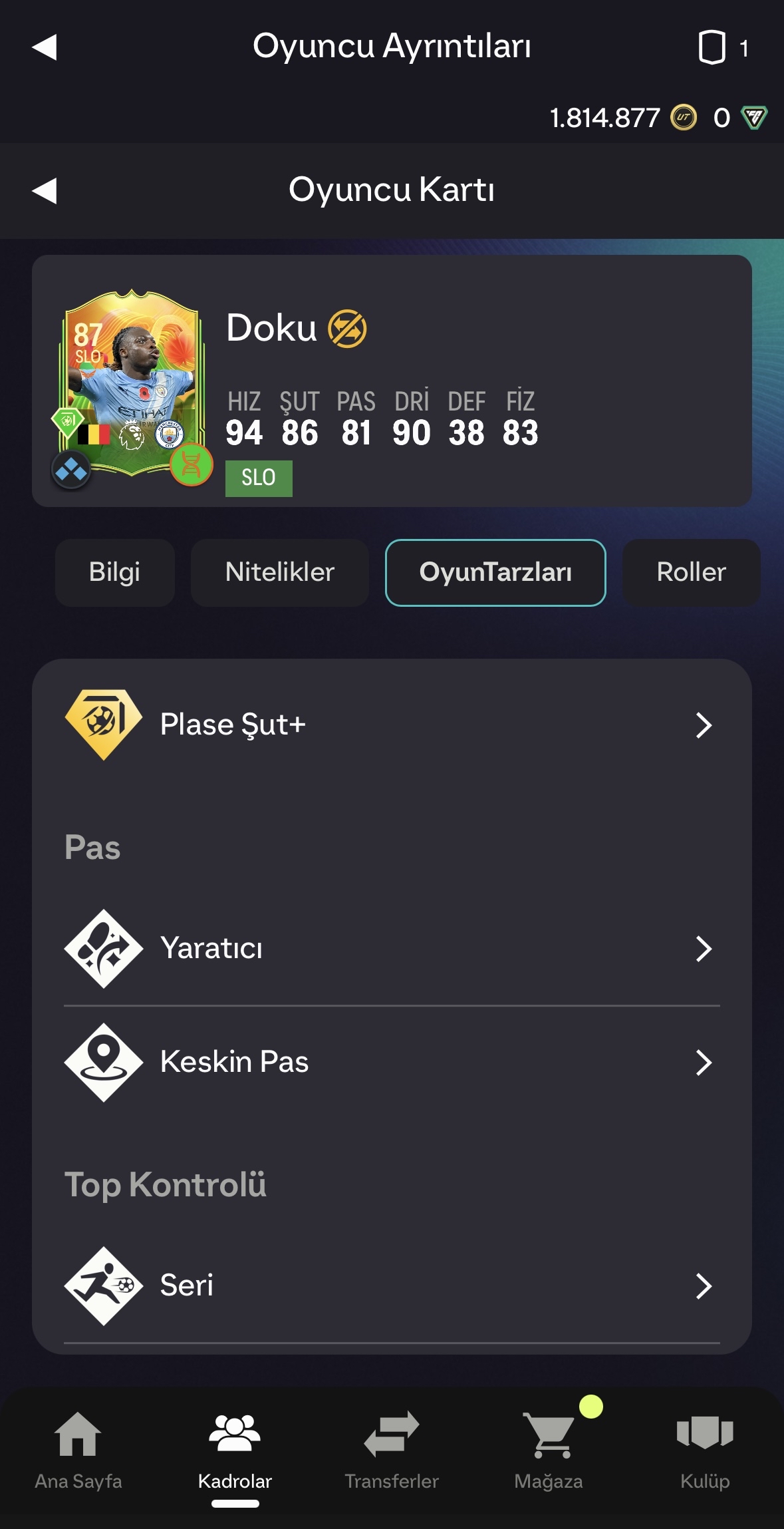Go to the Ana Sayfa tab
This screenshot has width=784, height=1529.
tap(78, 1450)
